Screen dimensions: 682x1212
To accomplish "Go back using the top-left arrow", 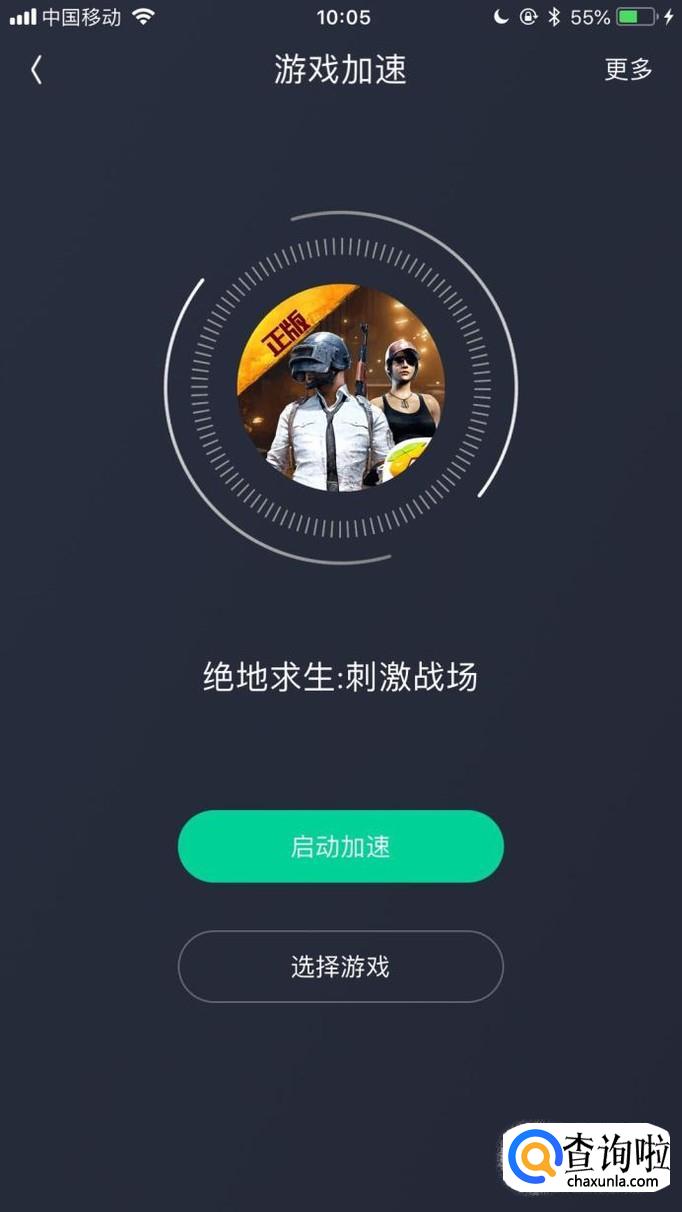I will [36, 70].
